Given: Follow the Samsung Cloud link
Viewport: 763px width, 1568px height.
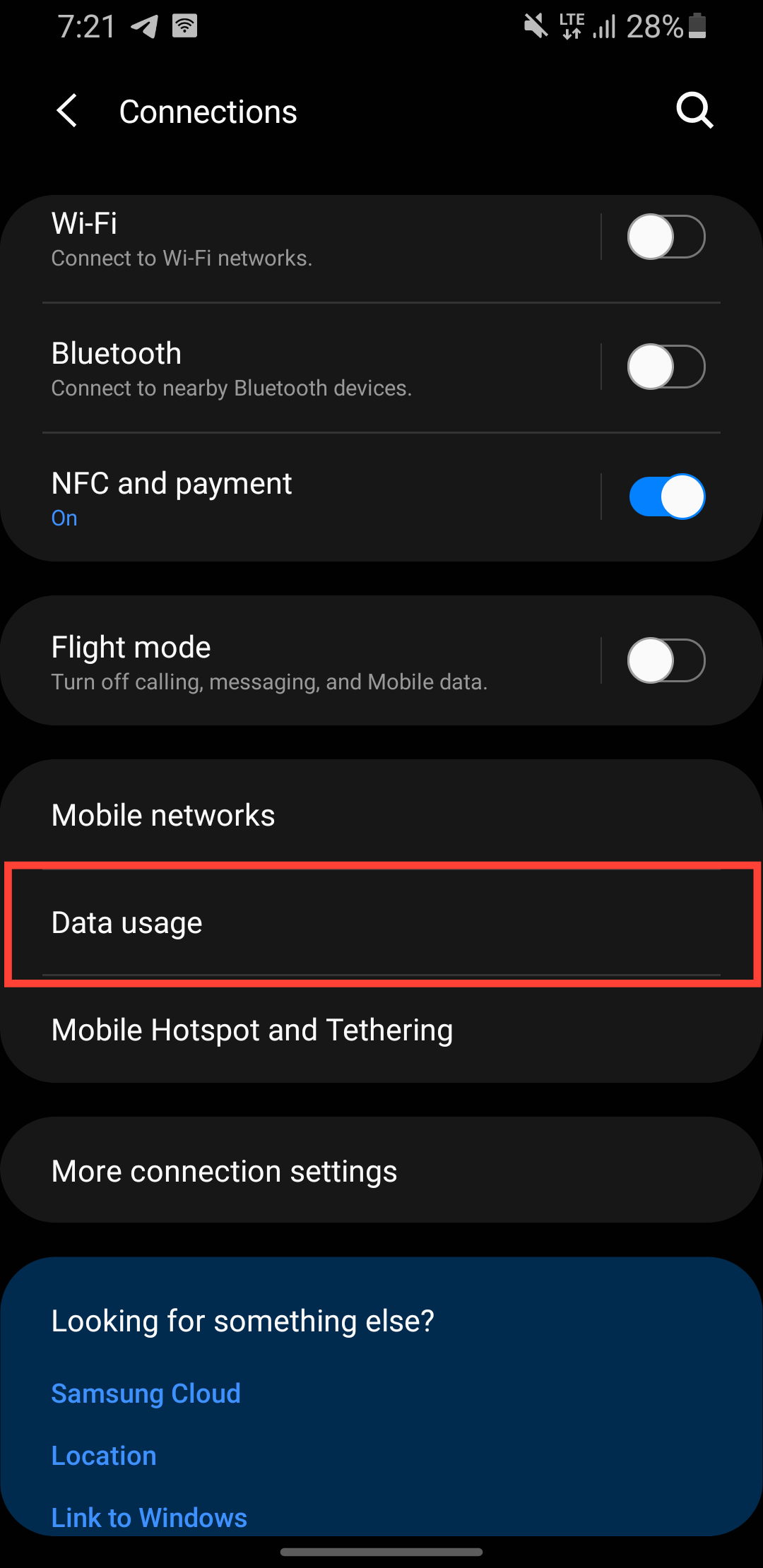Looking at the screenshot, I should tap(146, 1394).
